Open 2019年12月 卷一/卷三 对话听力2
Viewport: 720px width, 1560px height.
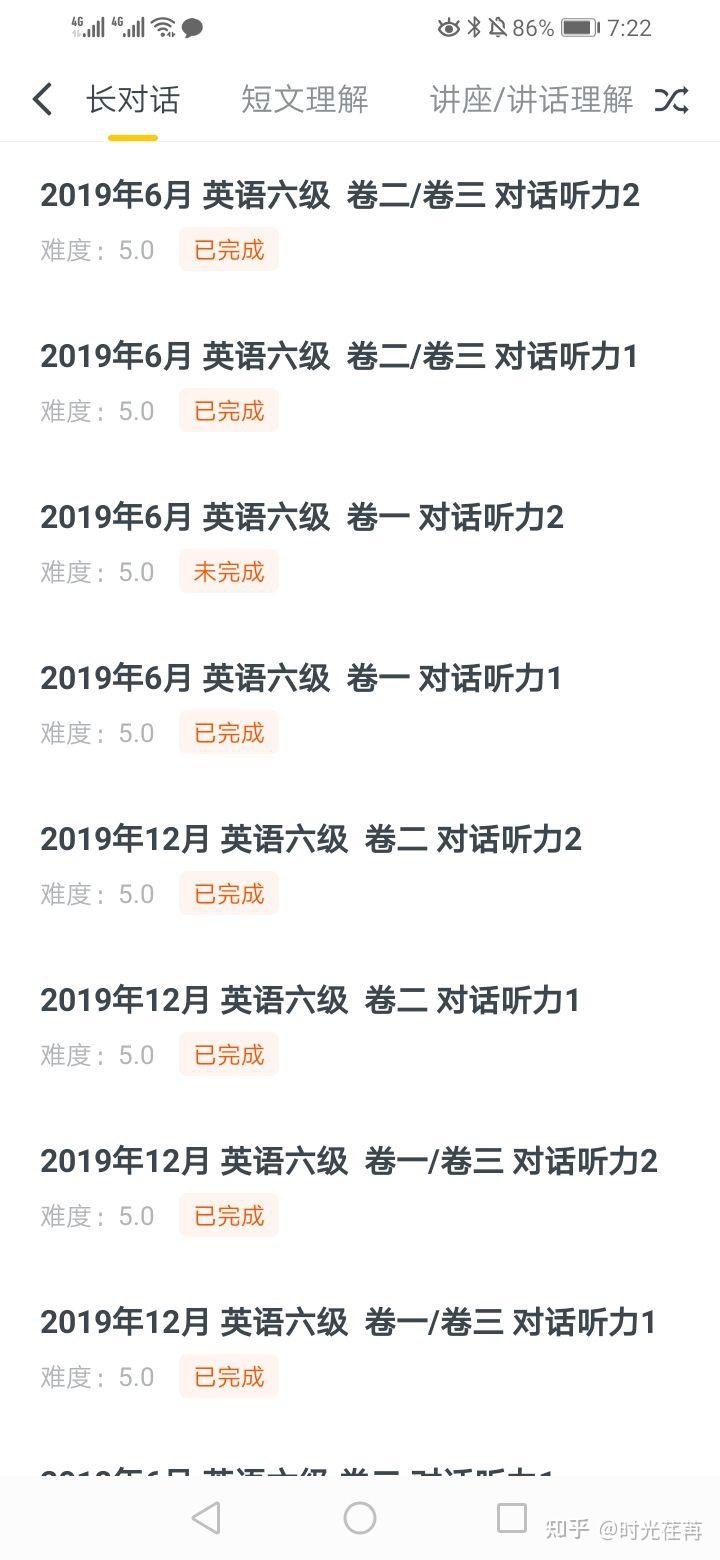(348, 1162)
